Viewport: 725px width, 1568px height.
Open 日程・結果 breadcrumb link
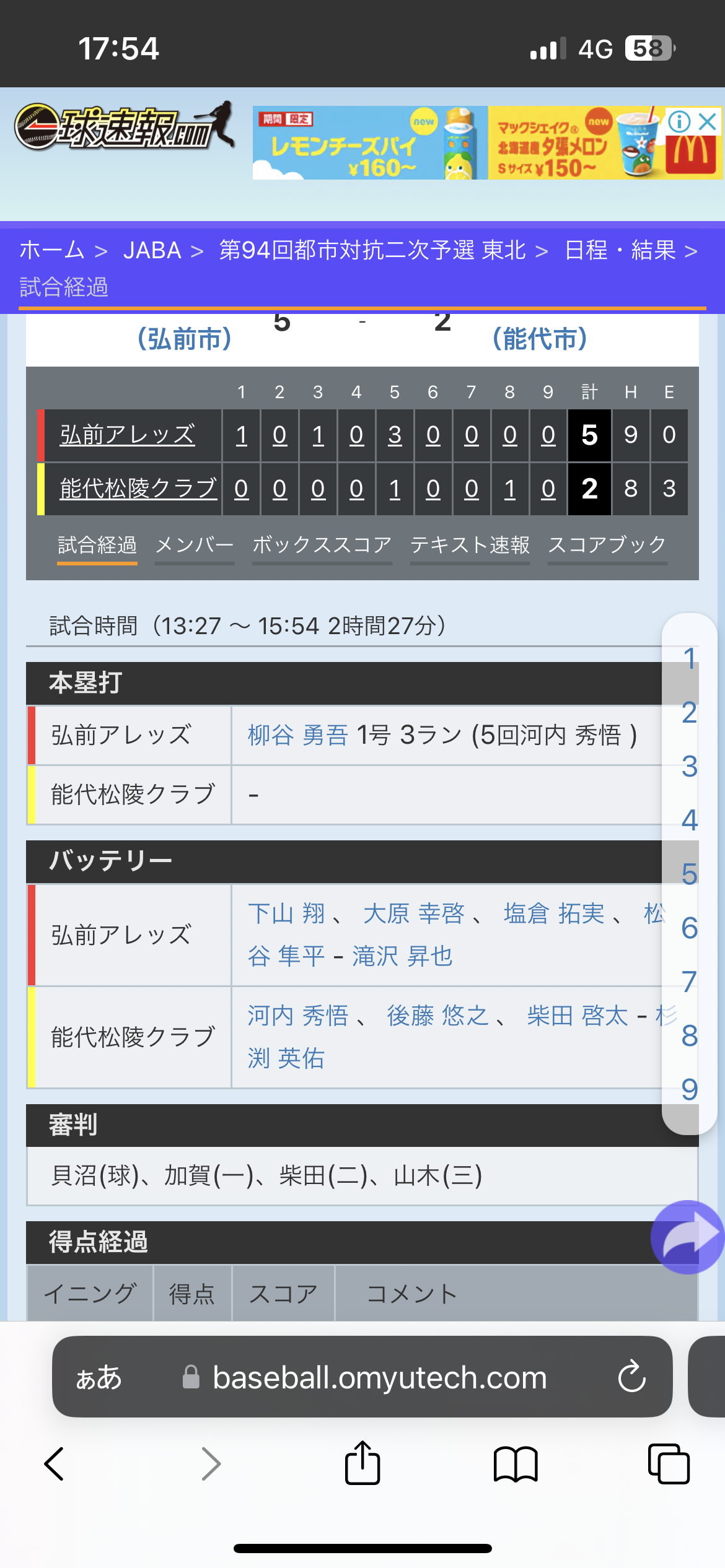pyautogui.click(x=620, y=251)
